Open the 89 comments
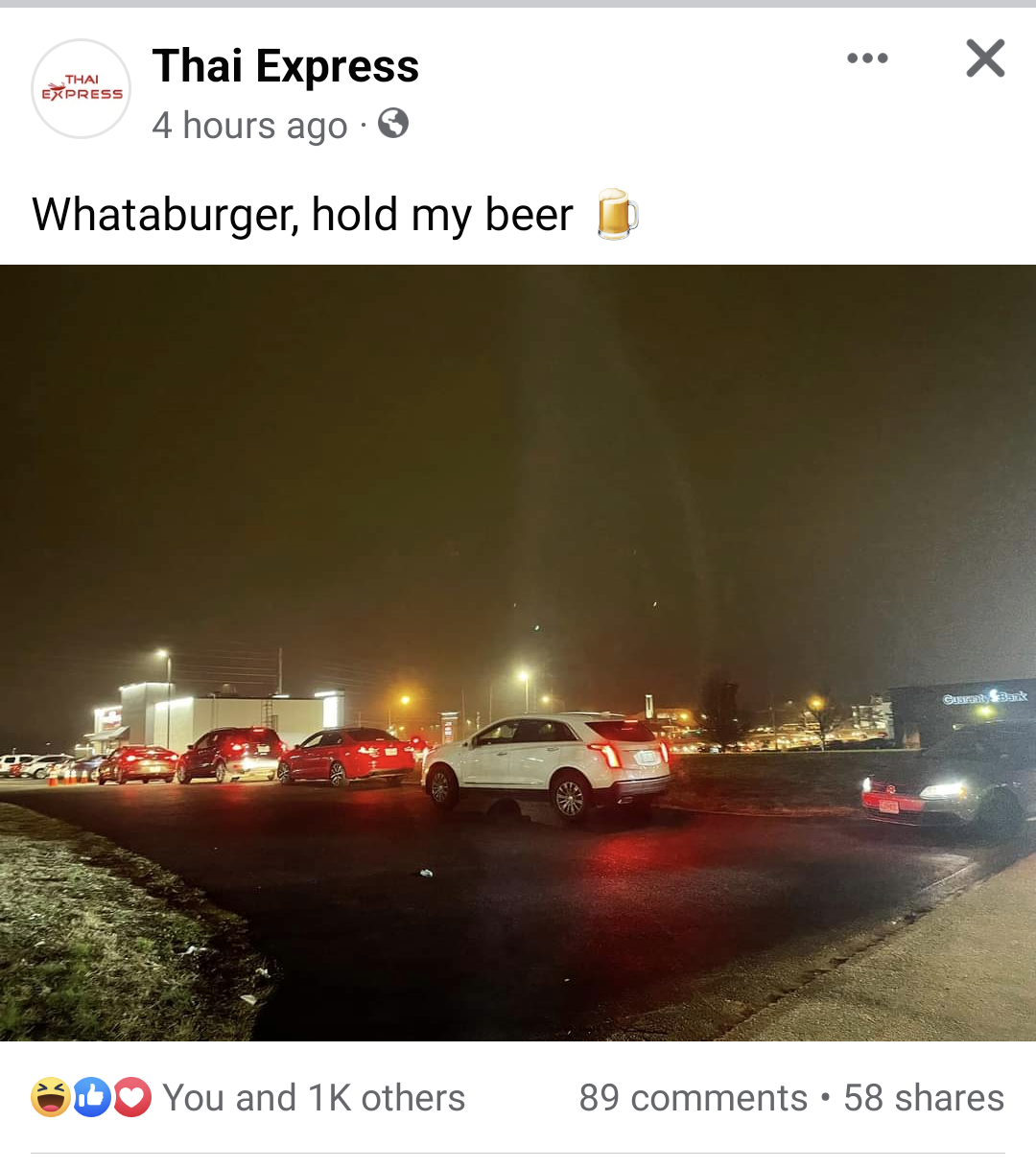The height and width of the screenshot is (1168, 1036). pyautogui.click(x=693, y=1098)
